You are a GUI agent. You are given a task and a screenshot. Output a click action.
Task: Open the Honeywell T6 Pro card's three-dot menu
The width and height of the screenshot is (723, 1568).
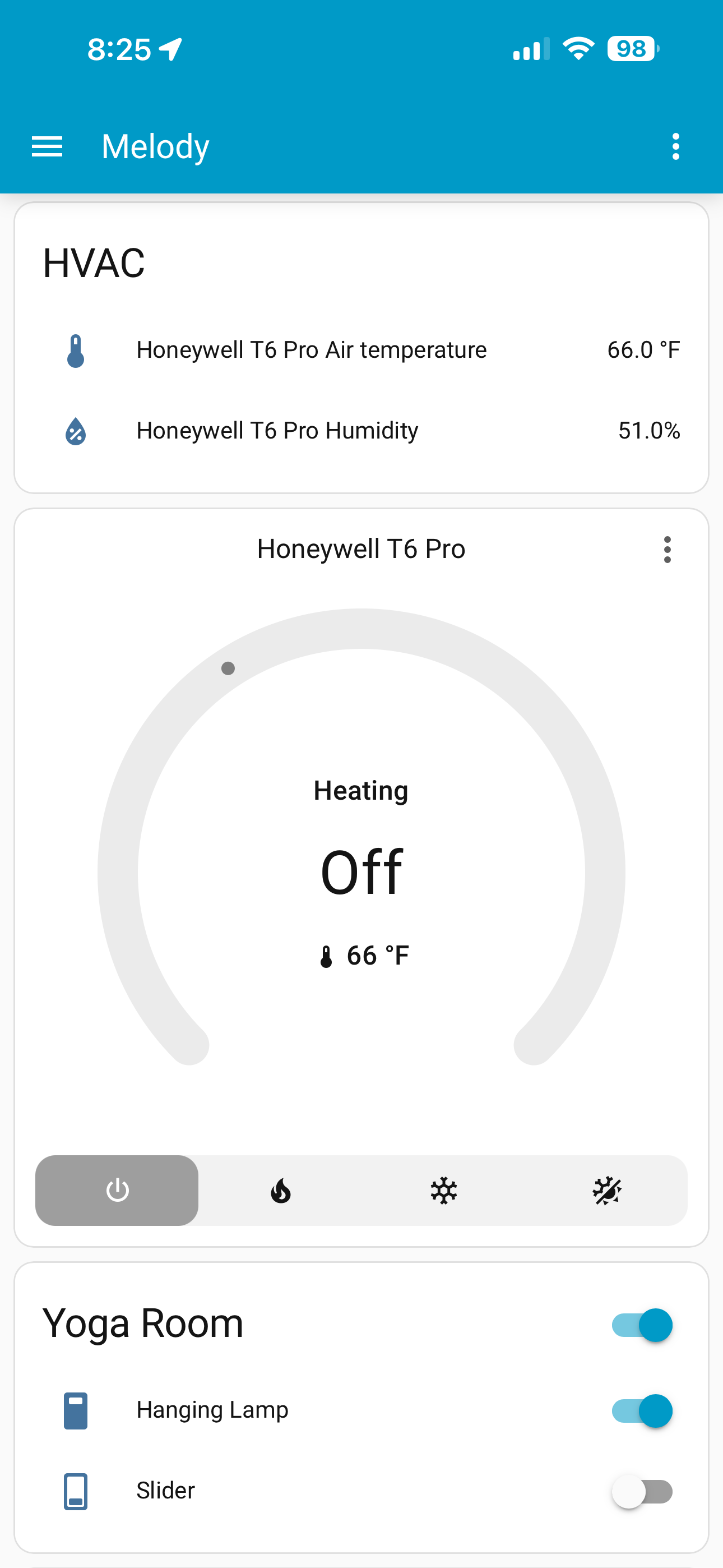point(667,549)
